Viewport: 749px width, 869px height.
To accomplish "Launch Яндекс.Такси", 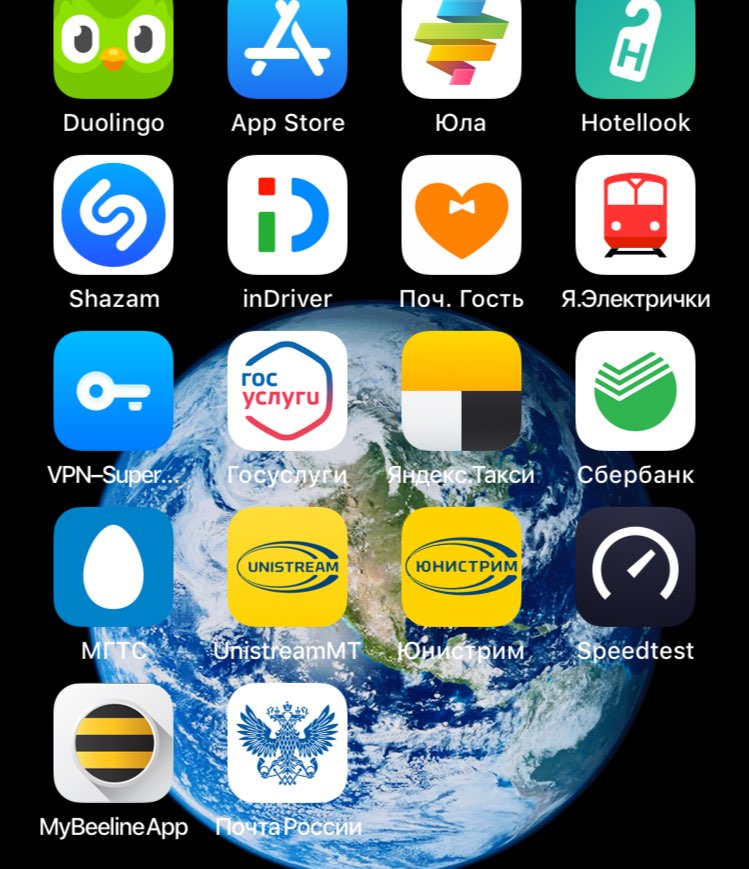I will point(461,391).
